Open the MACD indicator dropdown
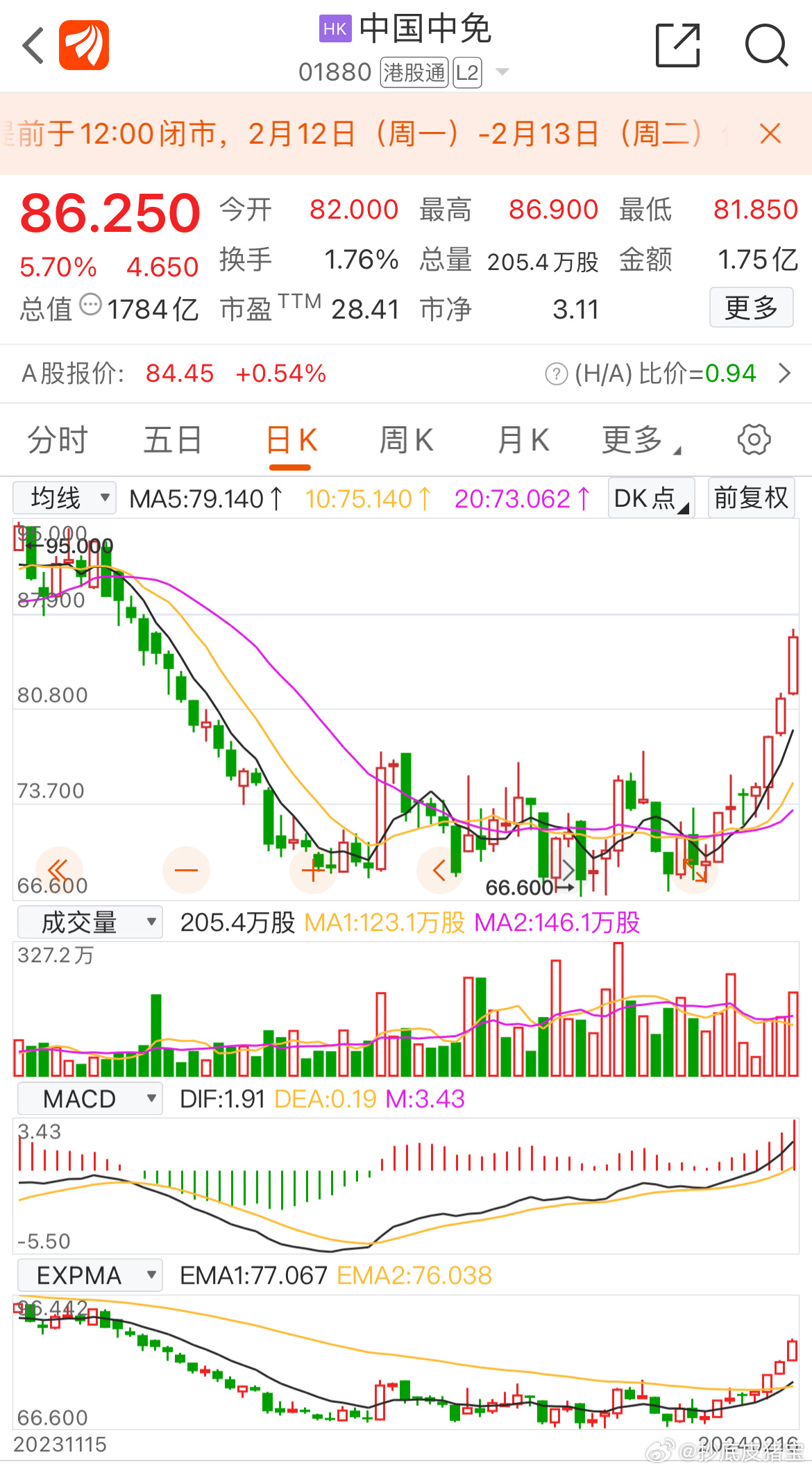This screenshot has height=1471, width=812. coord(89,1098)
